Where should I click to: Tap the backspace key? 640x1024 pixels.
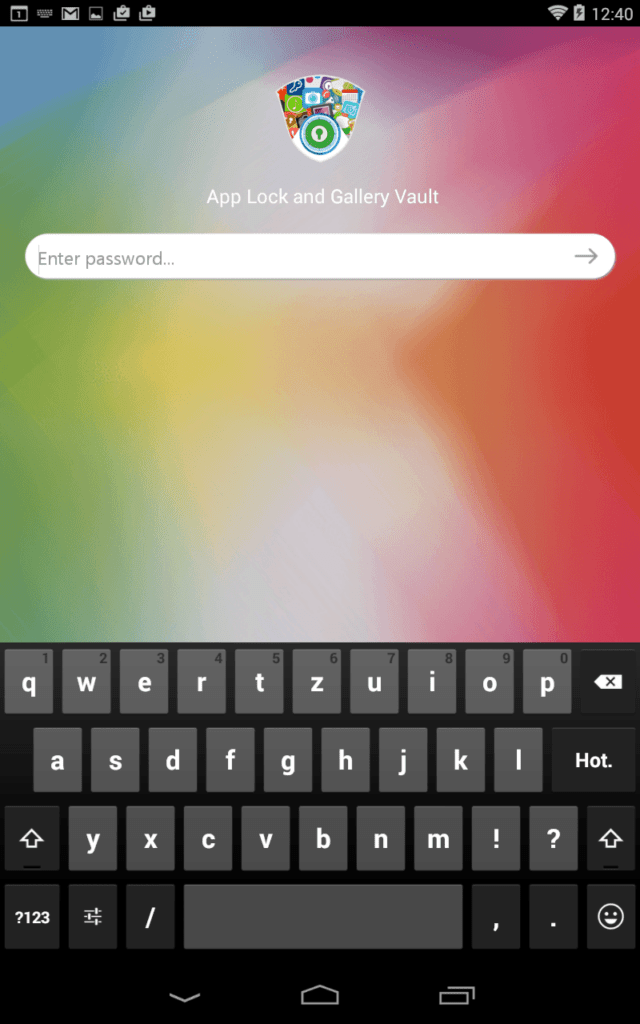pyautogui.click(x=609, y=681)
